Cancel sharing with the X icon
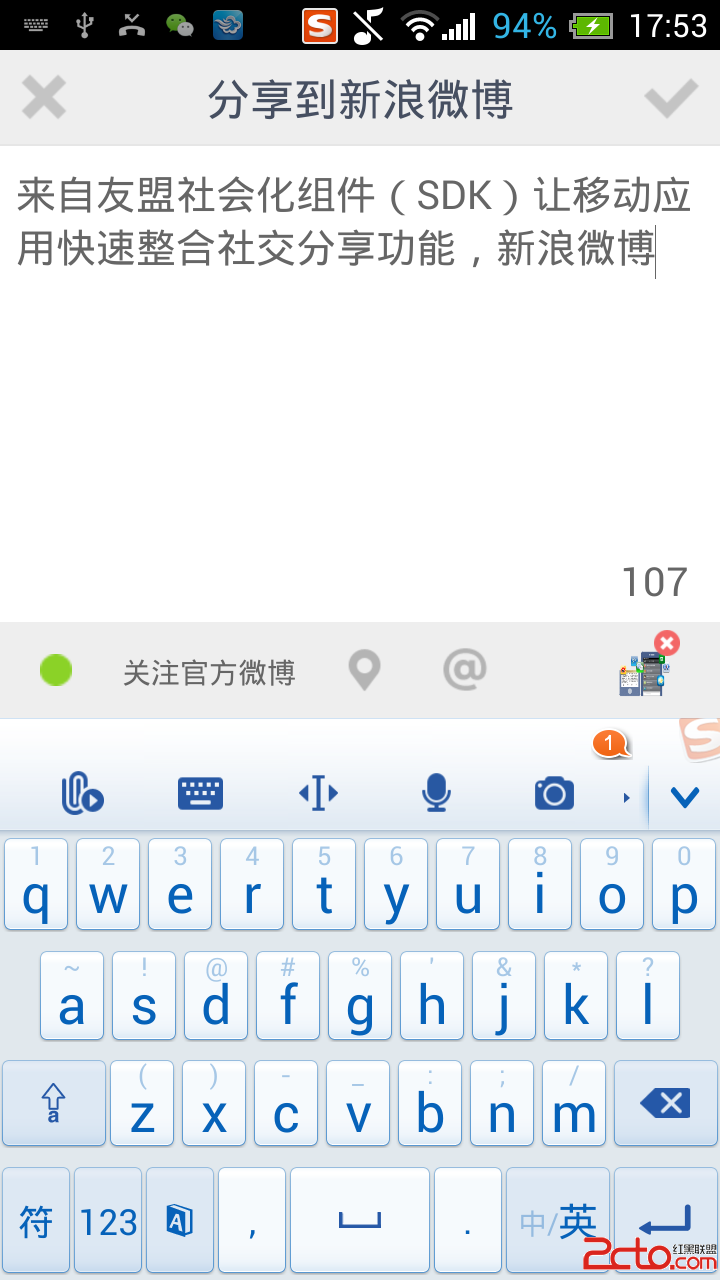Image resolution: width=720 pixels, height=1280 pixels. (44, 98)
